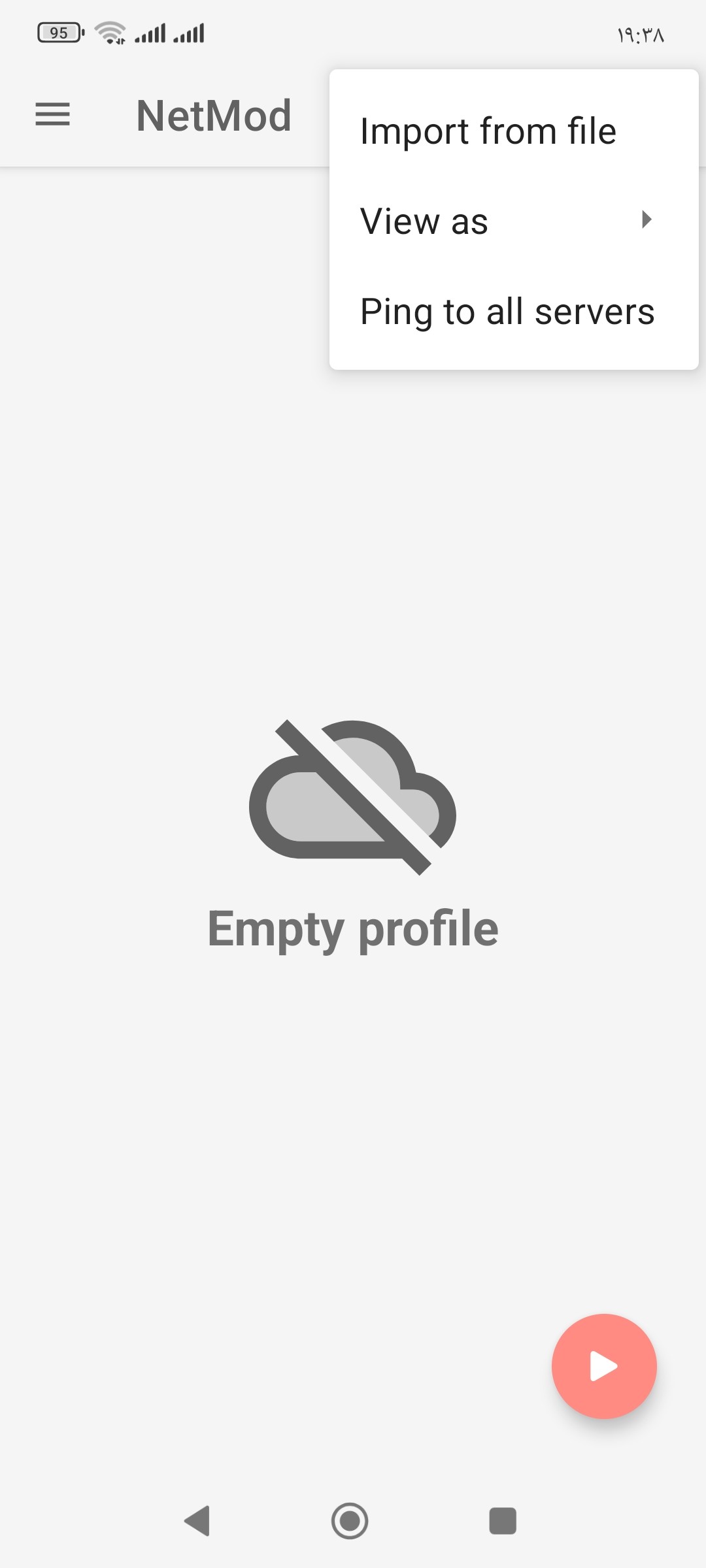Viewport: 706px width, 1568px height.
Task: Expand the View as submenu
Action: pos(507,221)
